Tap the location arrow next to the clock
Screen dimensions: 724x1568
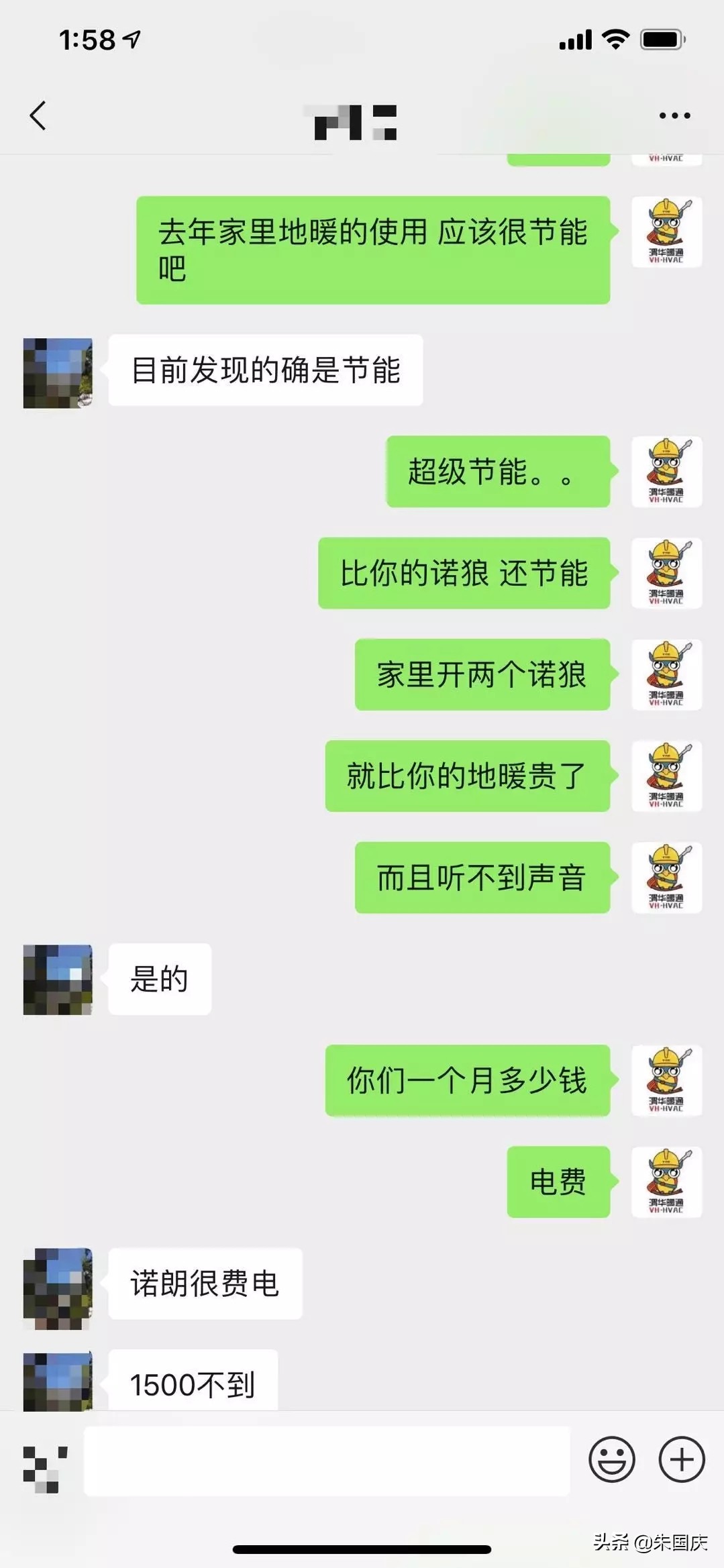132,40
